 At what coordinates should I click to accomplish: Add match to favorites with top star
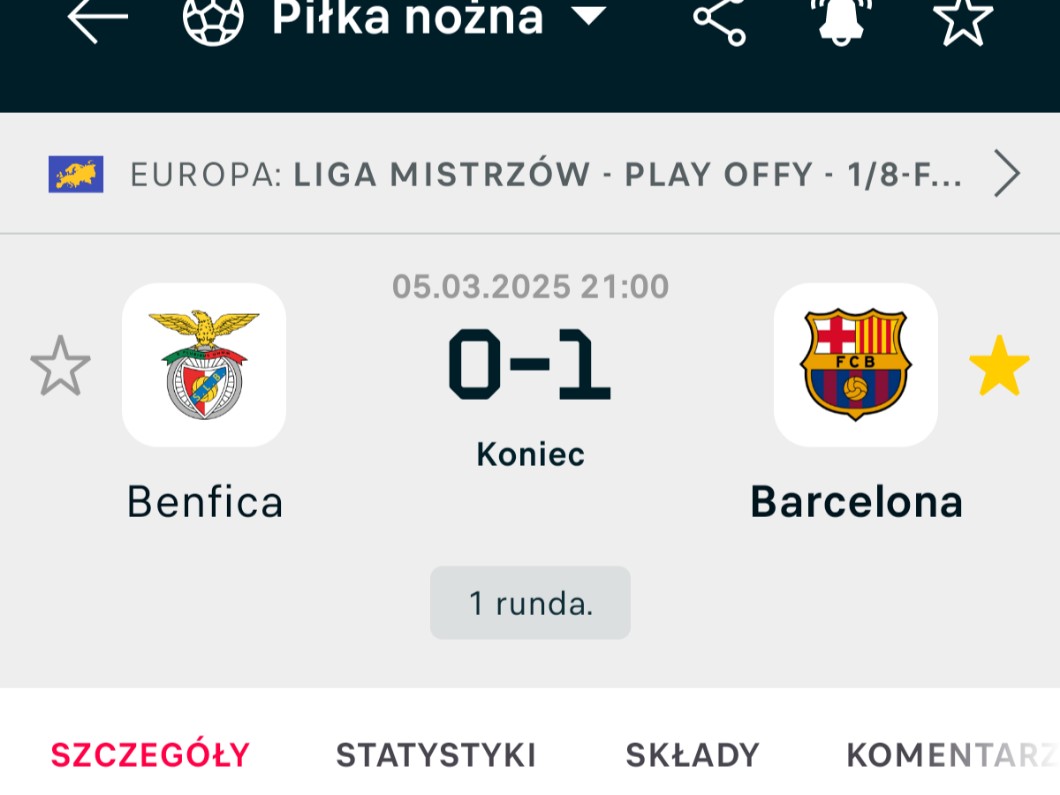pyautogui.click(x=962, y=20)
